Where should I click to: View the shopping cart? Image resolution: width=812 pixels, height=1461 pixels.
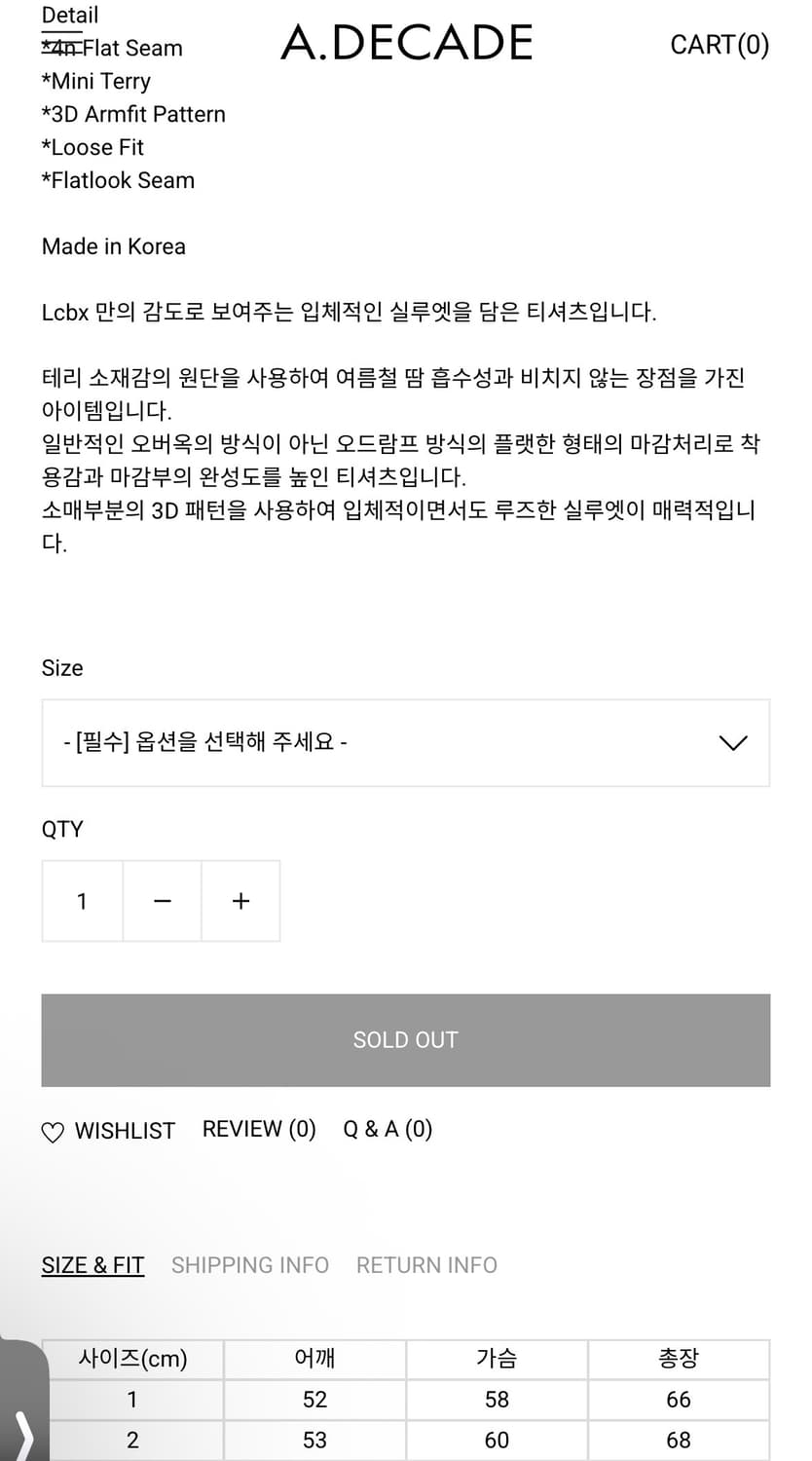coord(720,44)
